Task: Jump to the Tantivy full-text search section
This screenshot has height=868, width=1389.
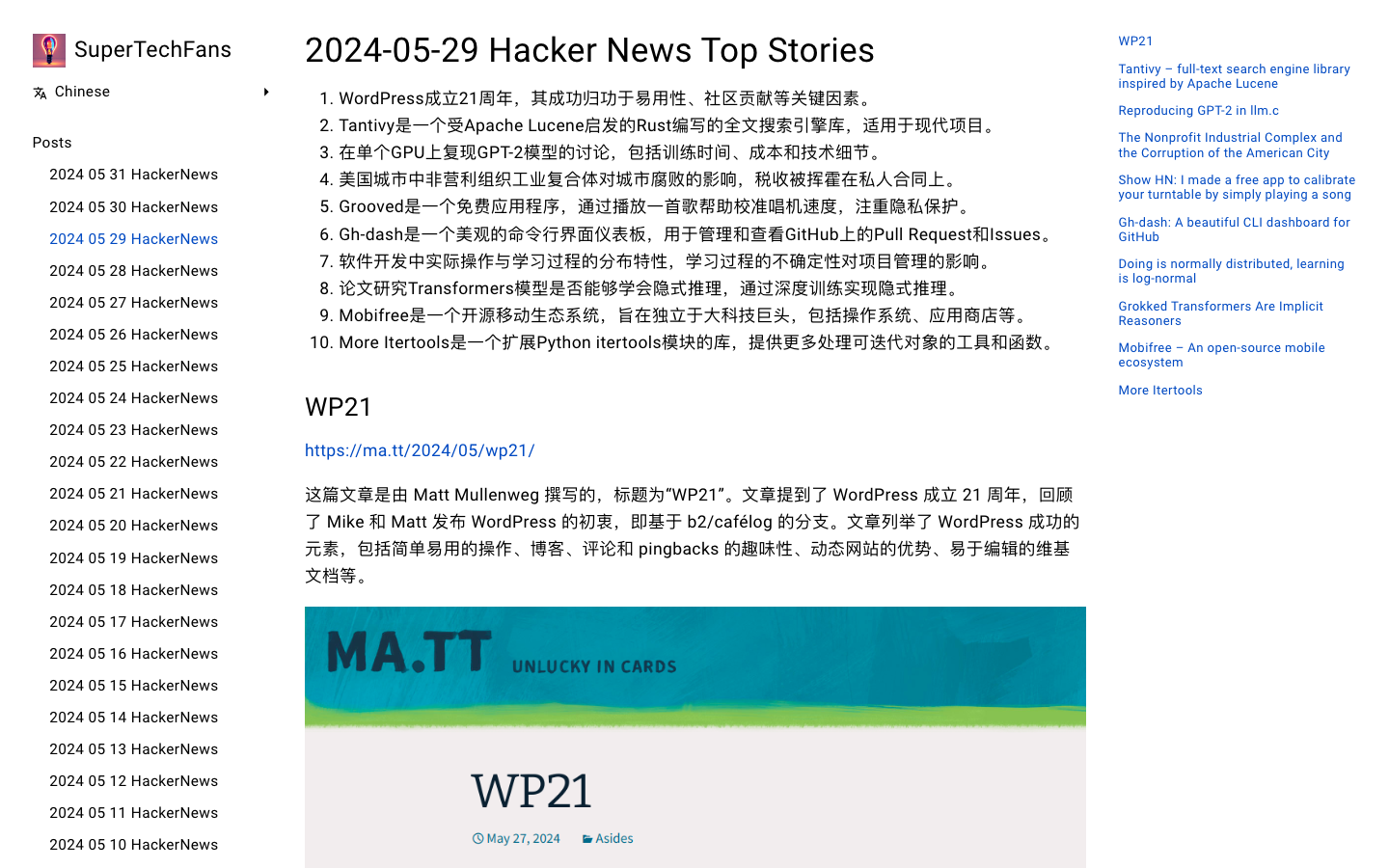Action: point(1234,76)
